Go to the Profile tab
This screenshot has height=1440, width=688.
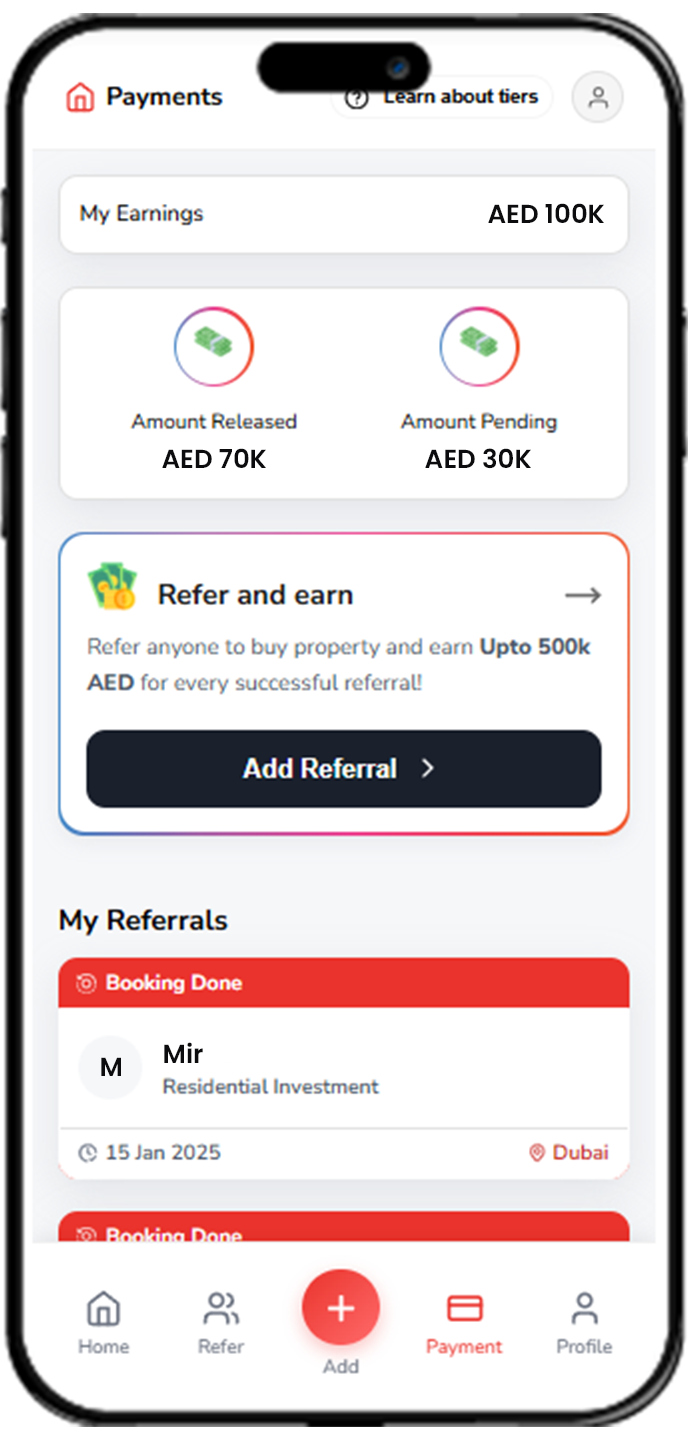click(584, 1321)
